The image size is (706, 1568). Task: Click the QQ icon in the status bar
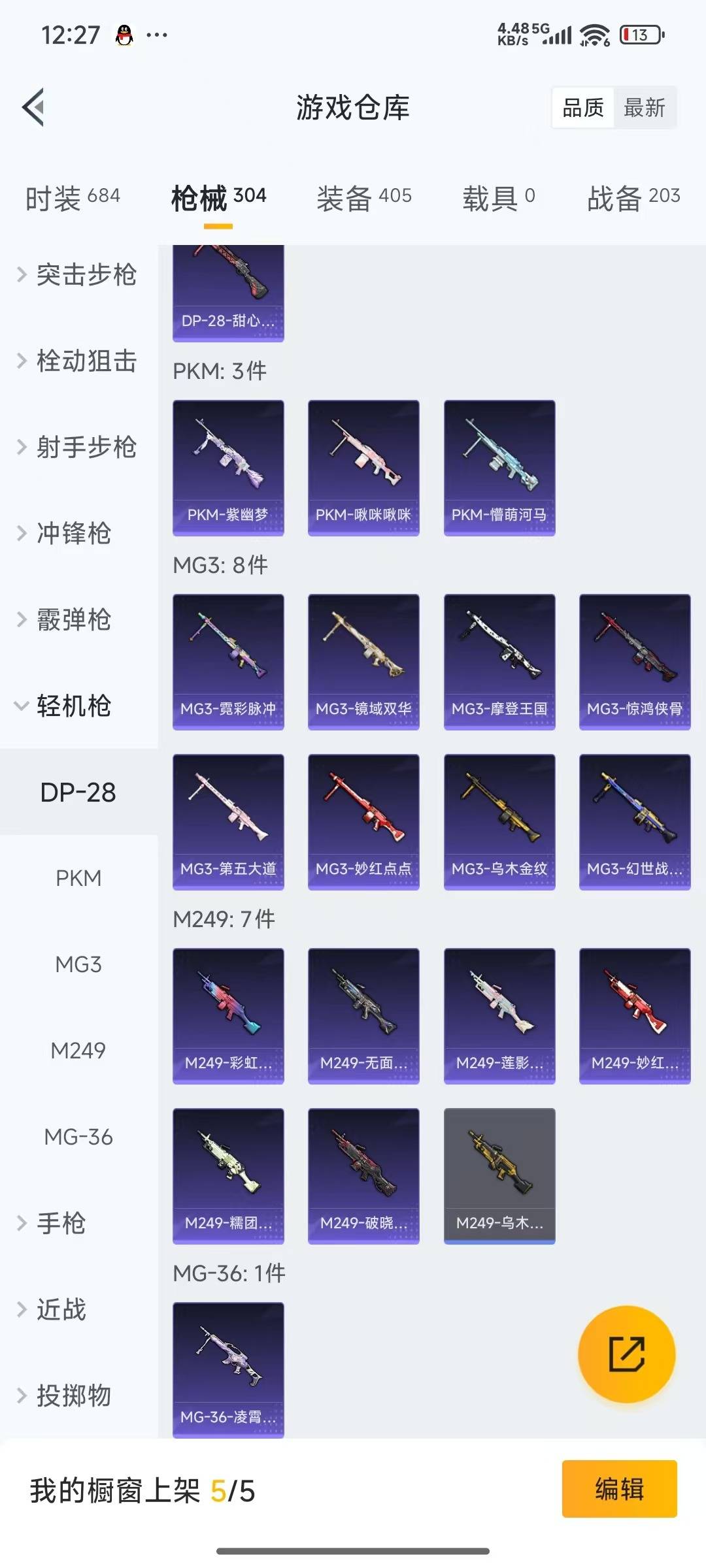pyautogui.click(x=124, y=34)
